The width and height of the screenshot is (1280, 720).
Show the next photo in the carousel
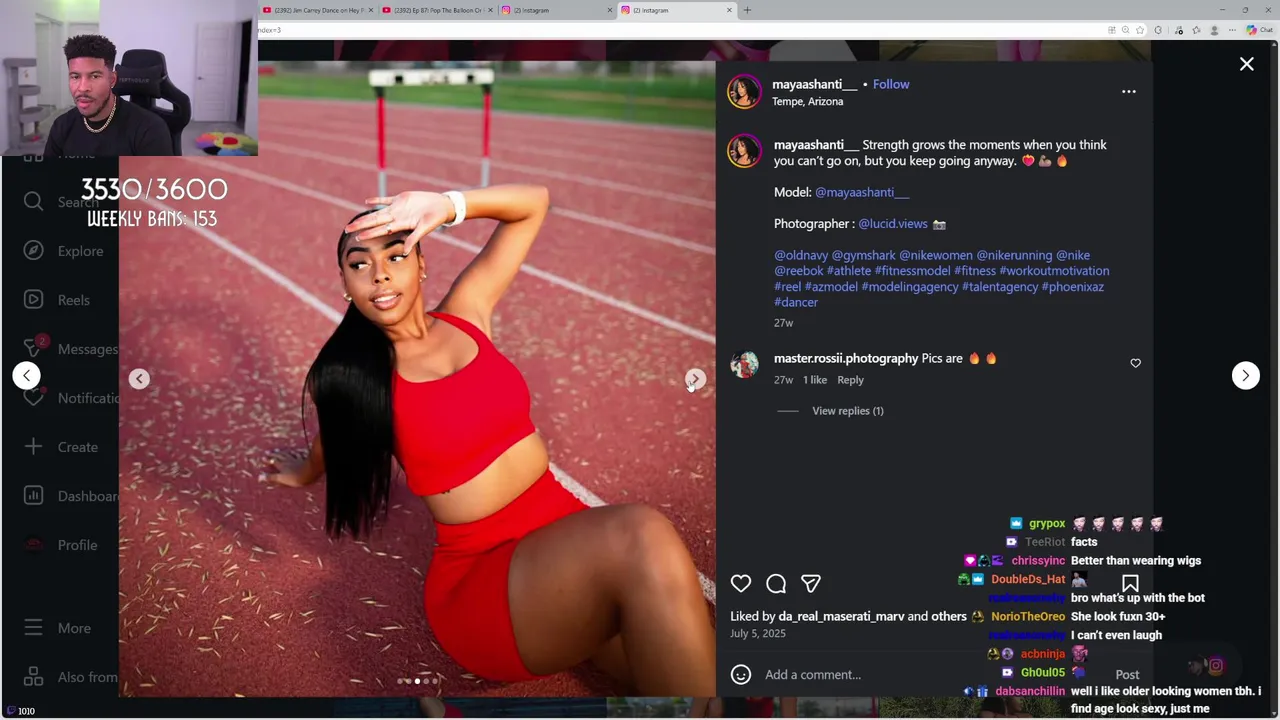tap(695, 379)
